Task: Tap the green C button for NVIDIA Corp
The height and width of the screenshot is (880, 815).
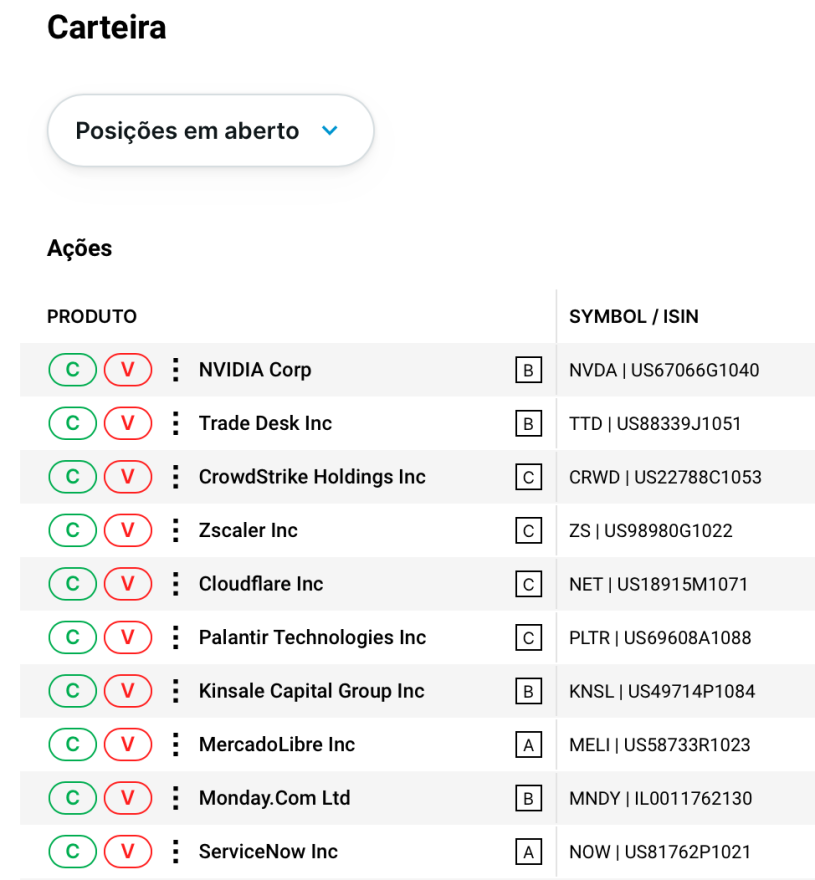Action: pyautogui.click(x=72, y=370)
